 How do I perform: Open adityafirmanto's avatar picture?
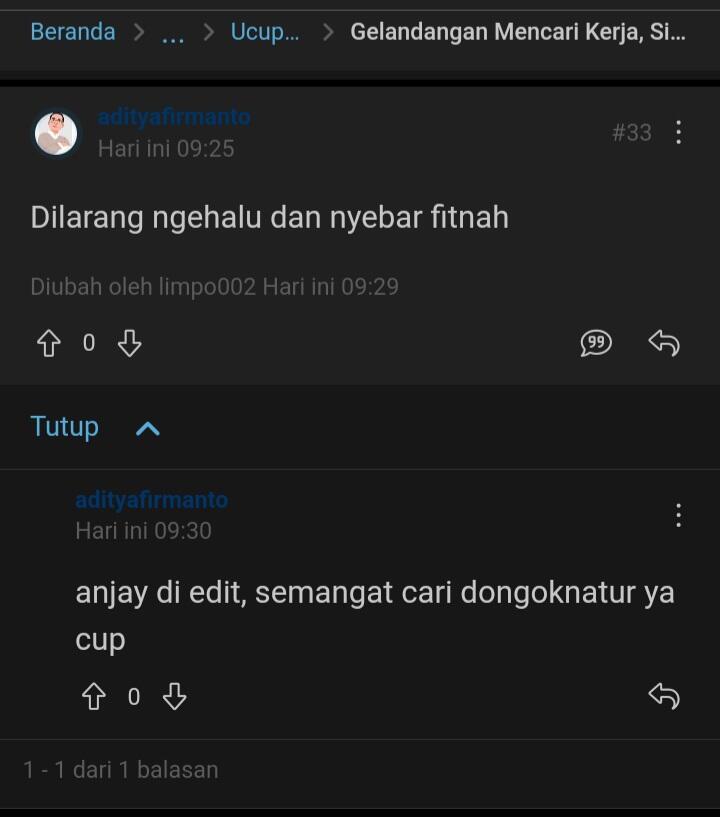tap(56, 133)
